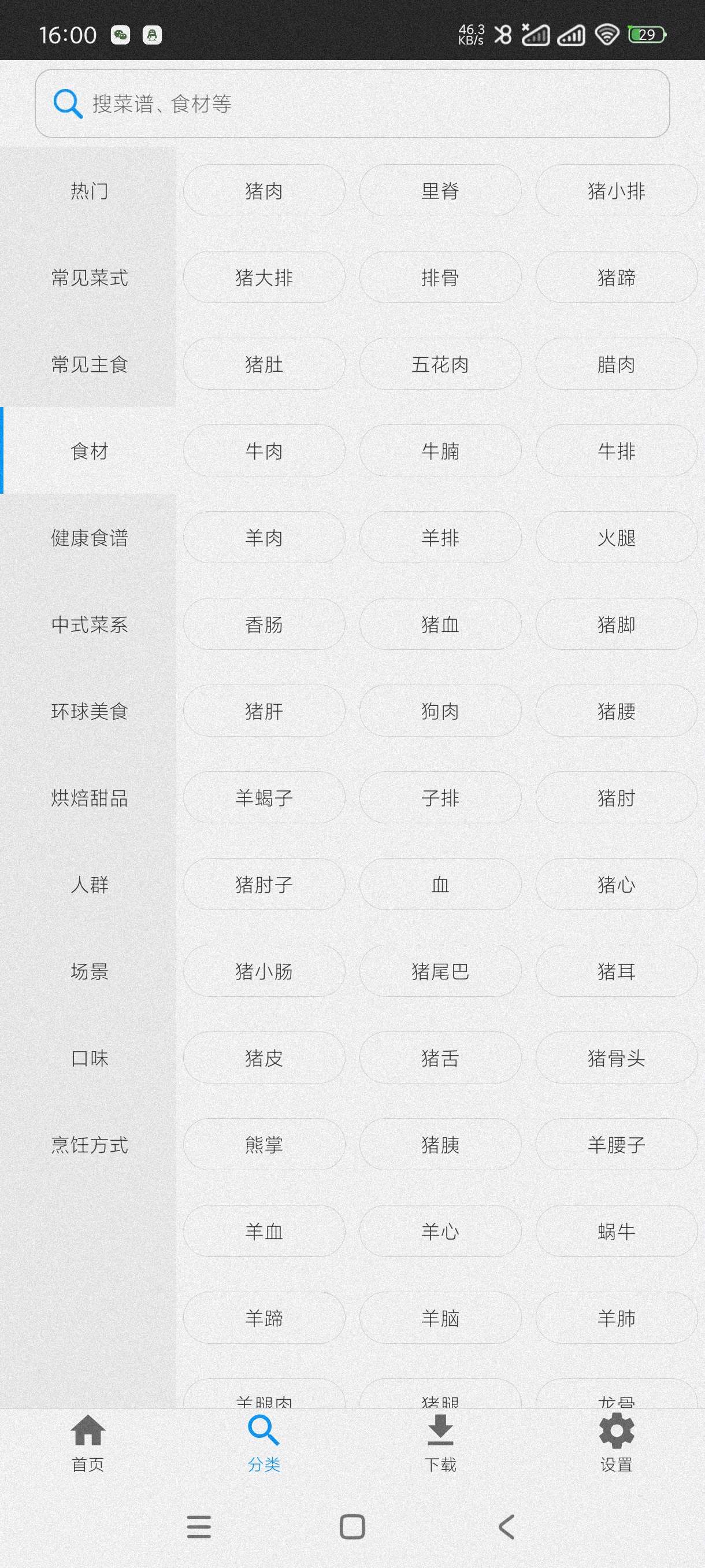Open recipes for 羊肉

tap(264, 538)
